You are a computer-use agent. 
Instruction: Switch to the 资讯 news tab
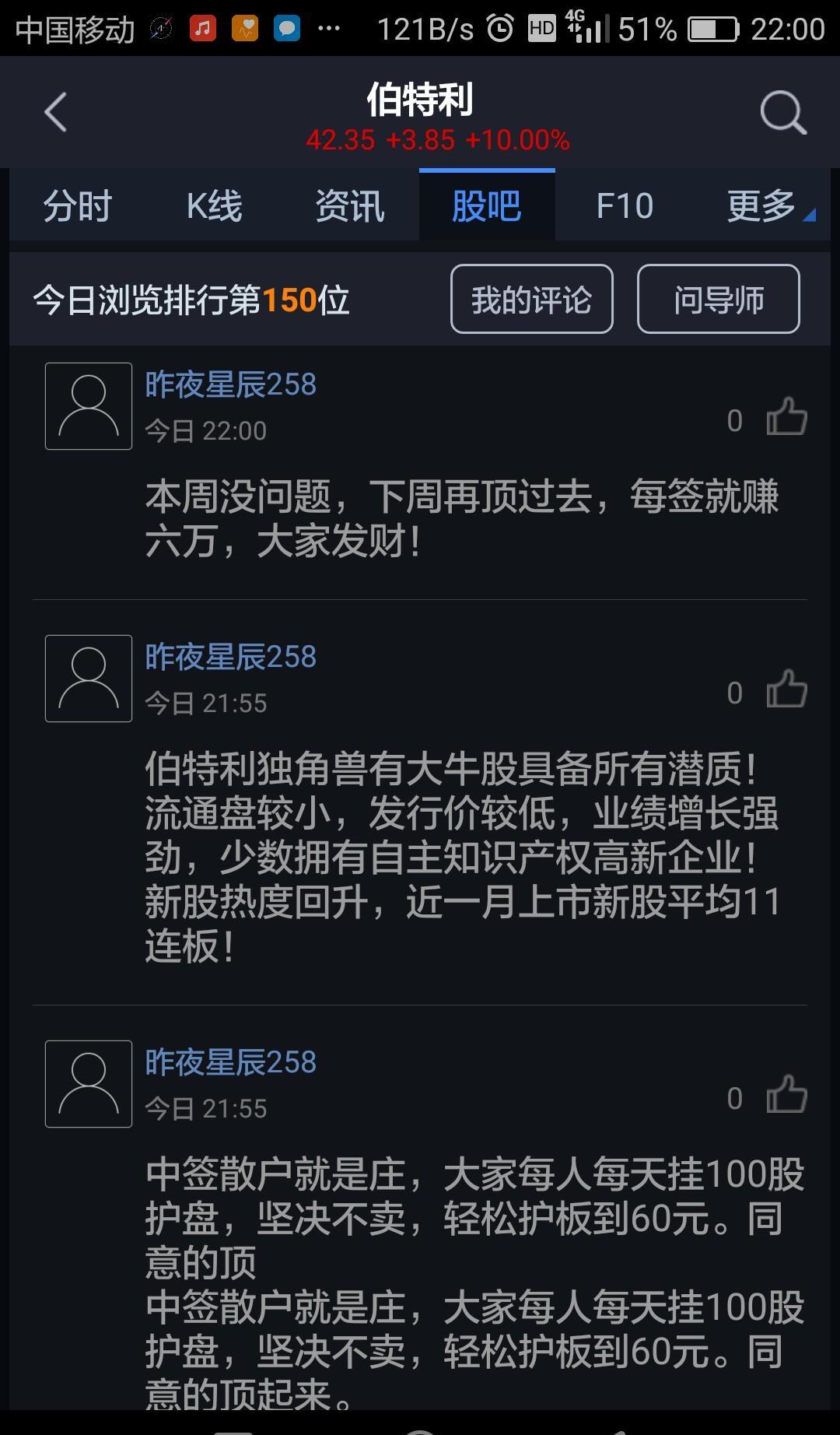[349, 205]
